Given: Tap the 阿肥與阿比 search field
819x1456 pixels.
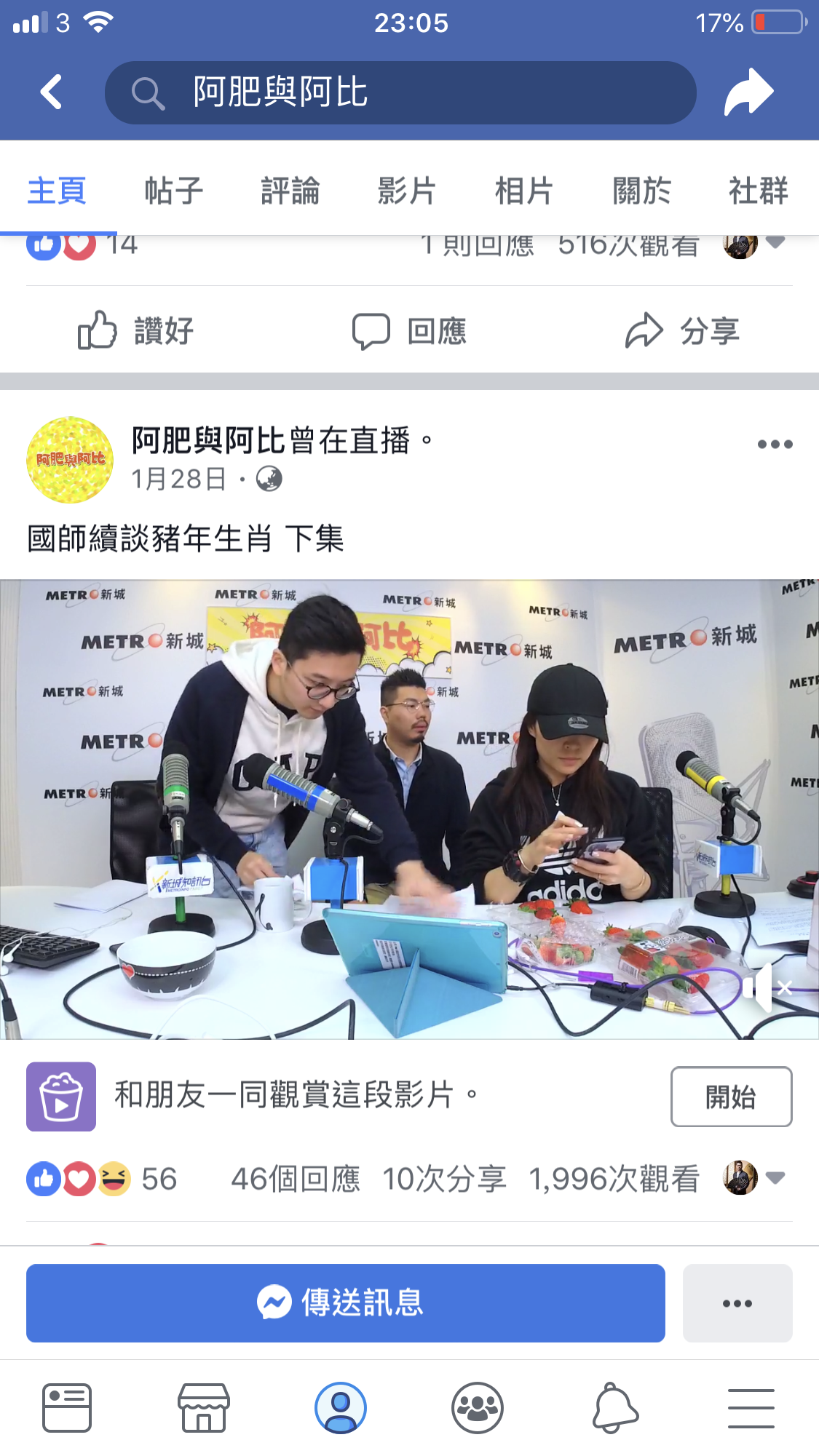Looking at the screenshot, I should 400,92.
